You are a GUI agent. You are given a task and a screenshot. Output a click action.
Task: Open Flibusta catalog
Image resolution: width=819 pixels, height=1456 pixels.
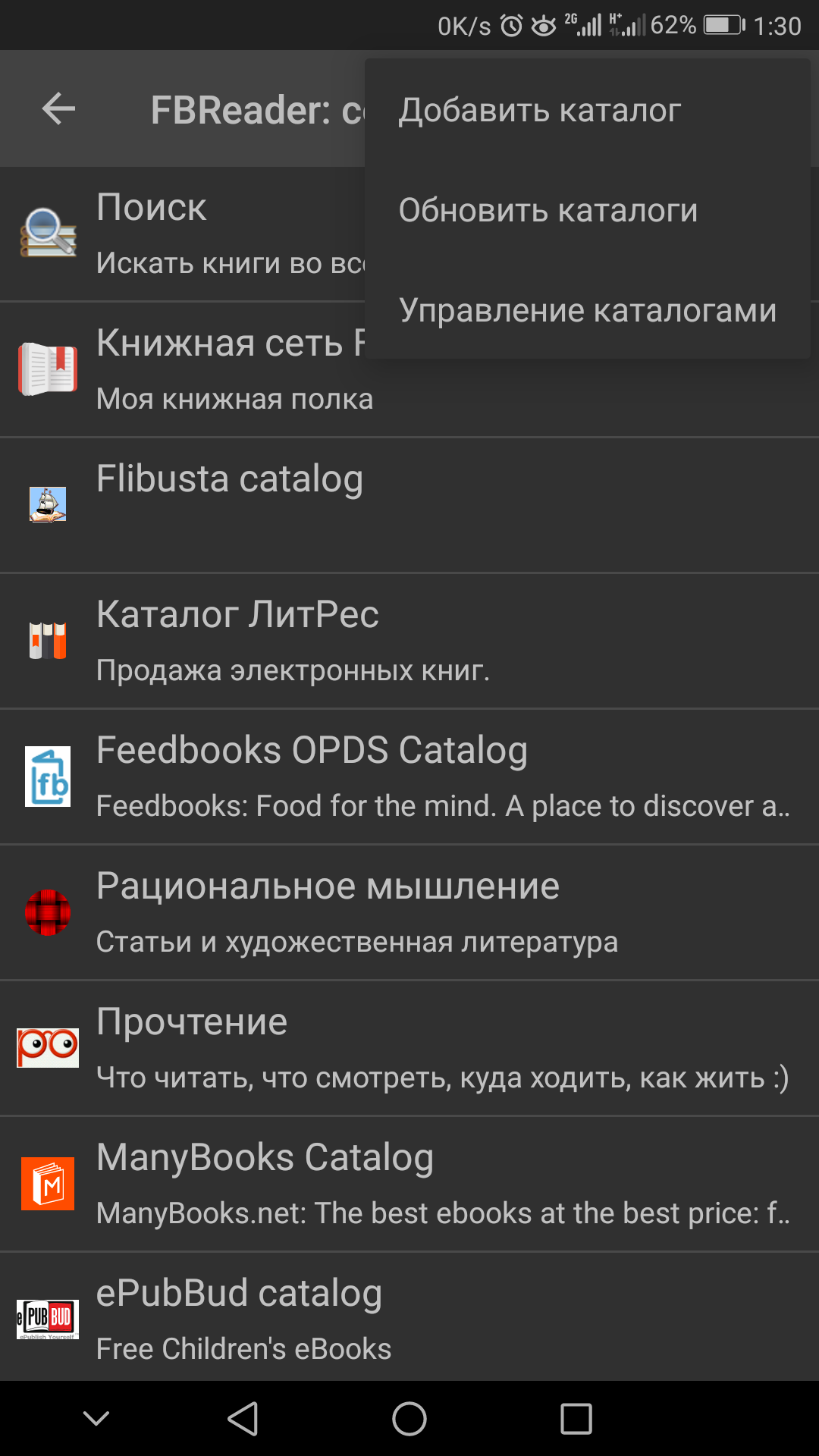(409, 505)
